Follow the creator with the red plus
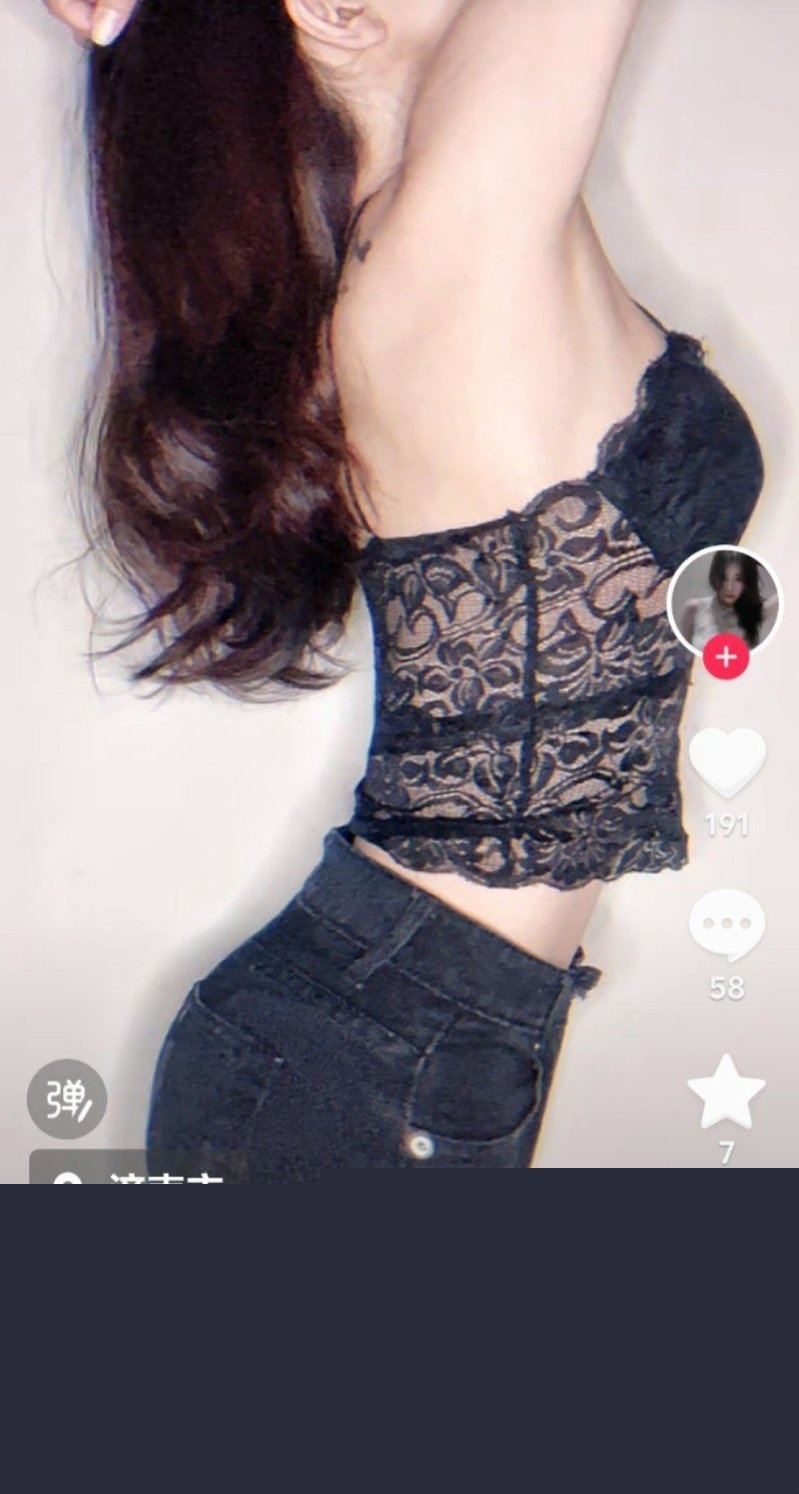 click(726, 658)
